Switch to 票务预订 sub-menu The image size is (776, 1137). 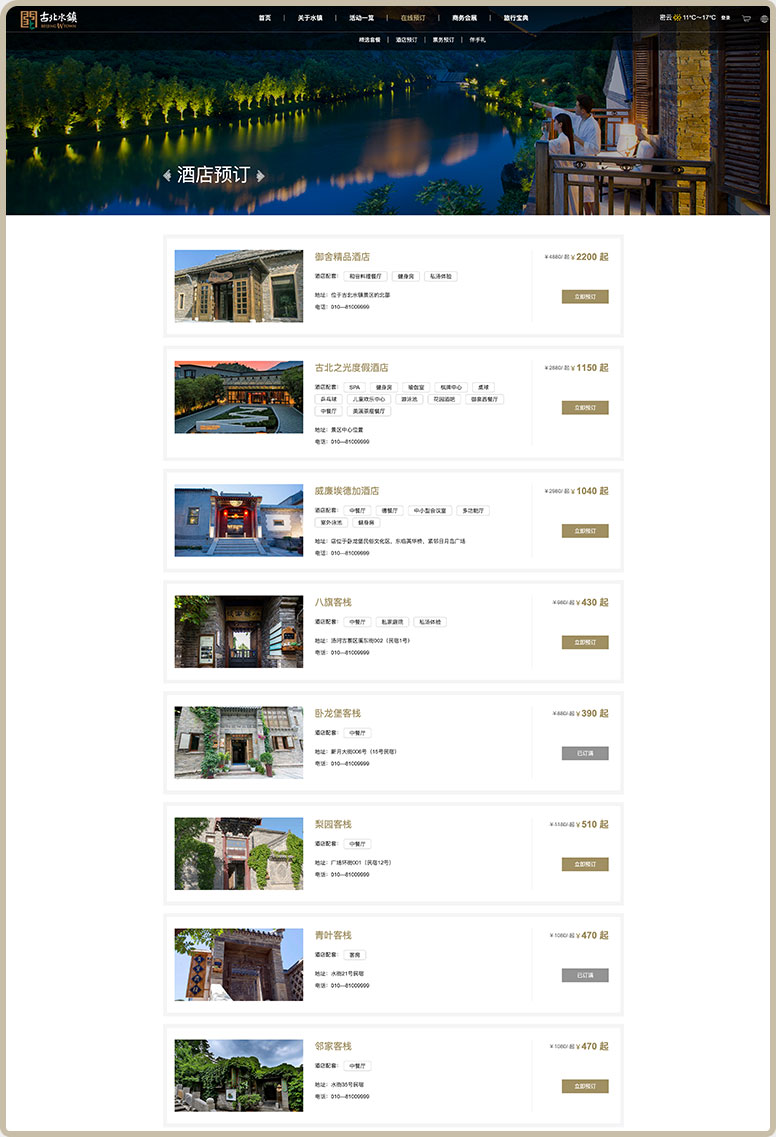(443, 40)
